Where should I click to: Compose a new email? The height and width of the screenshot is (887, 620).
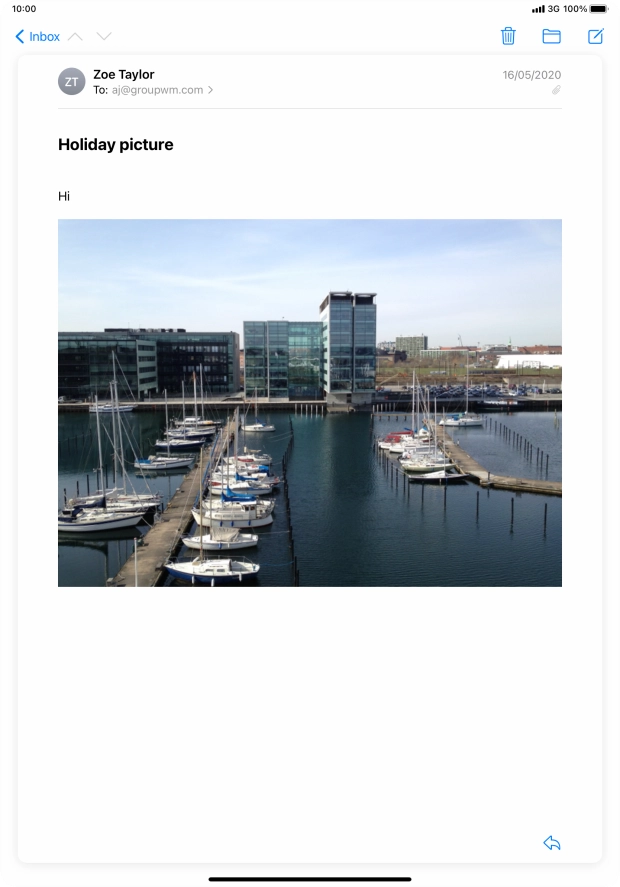595,37
